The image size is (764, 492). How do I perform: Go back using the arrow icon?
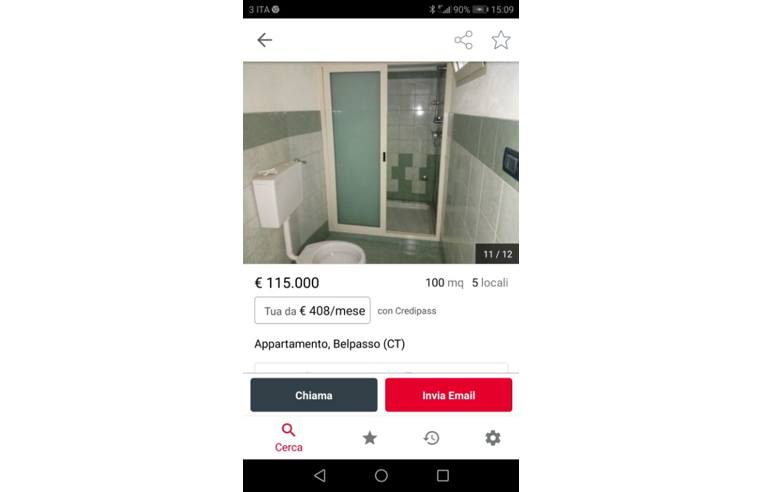coord(264,40)
